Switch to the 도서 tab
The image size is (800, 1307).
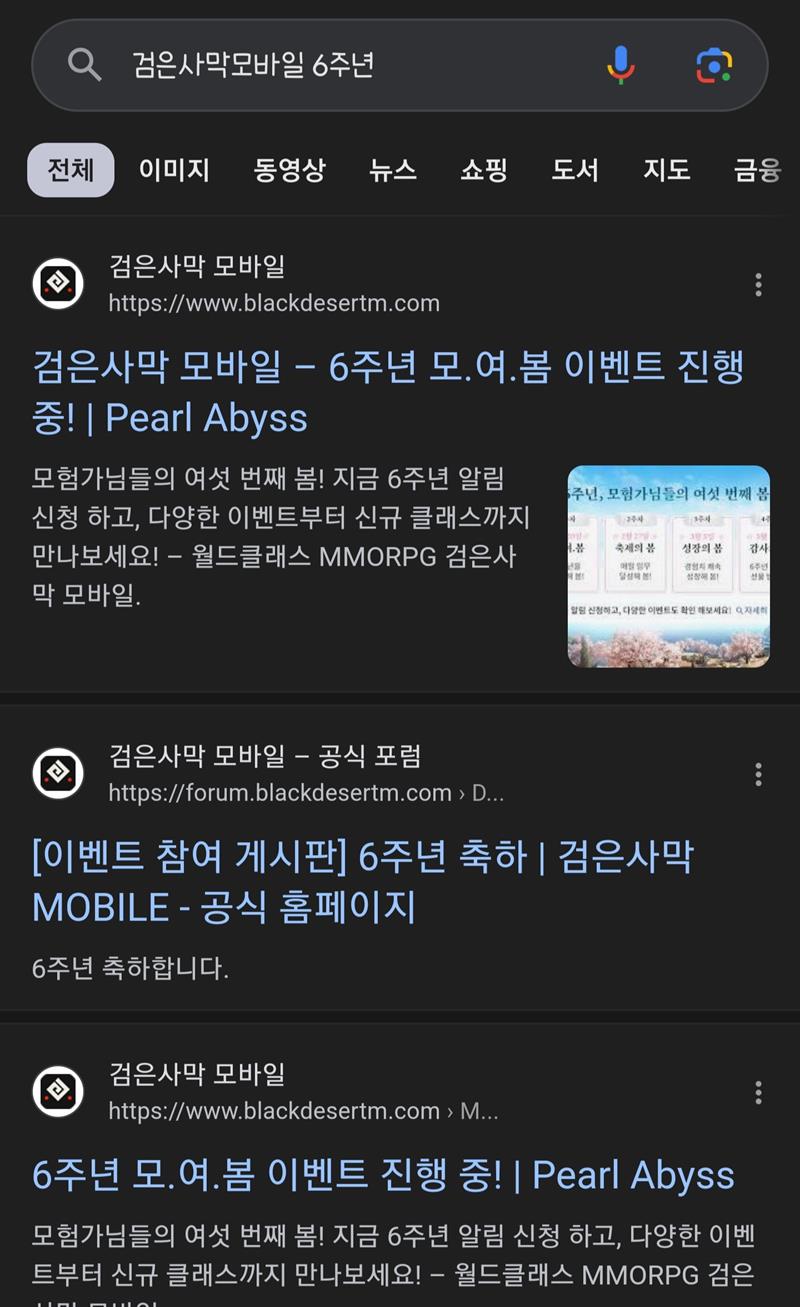pos(575,170)
